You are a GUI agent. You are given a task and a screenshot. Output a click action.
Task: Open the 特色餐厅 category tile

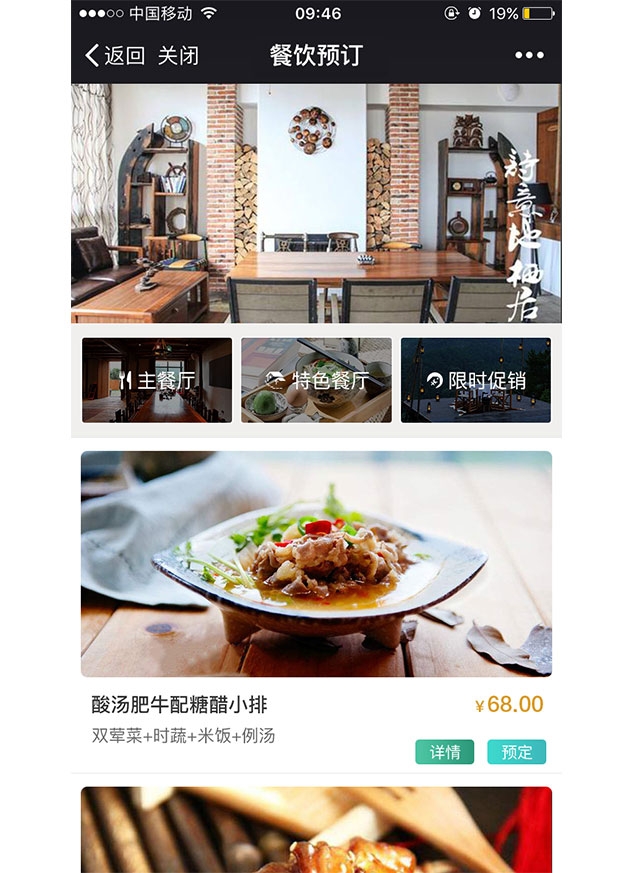316,380
